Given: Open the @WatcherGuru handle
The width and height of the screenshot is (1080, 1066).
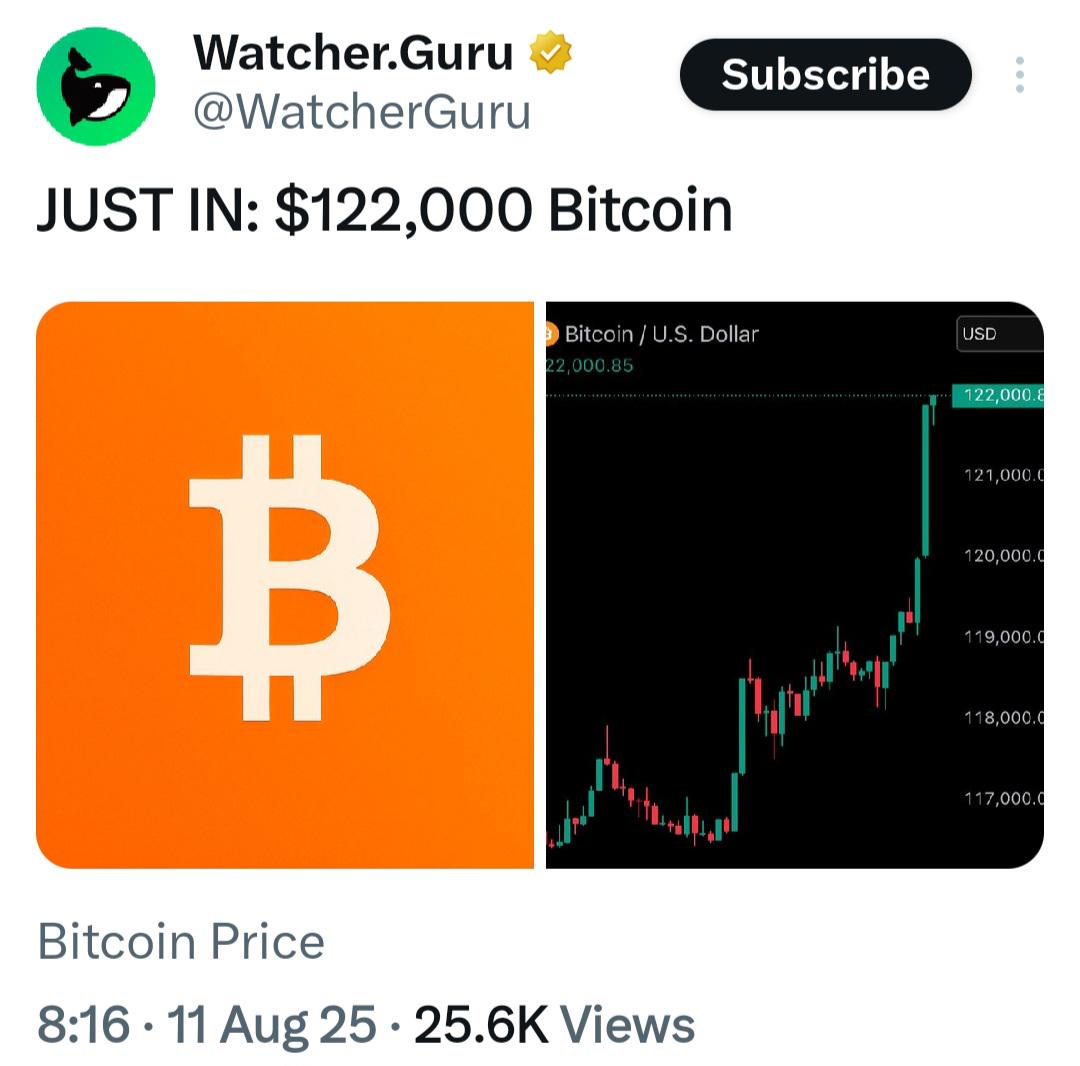Looking at the screenshot, I should click(361, 112).
